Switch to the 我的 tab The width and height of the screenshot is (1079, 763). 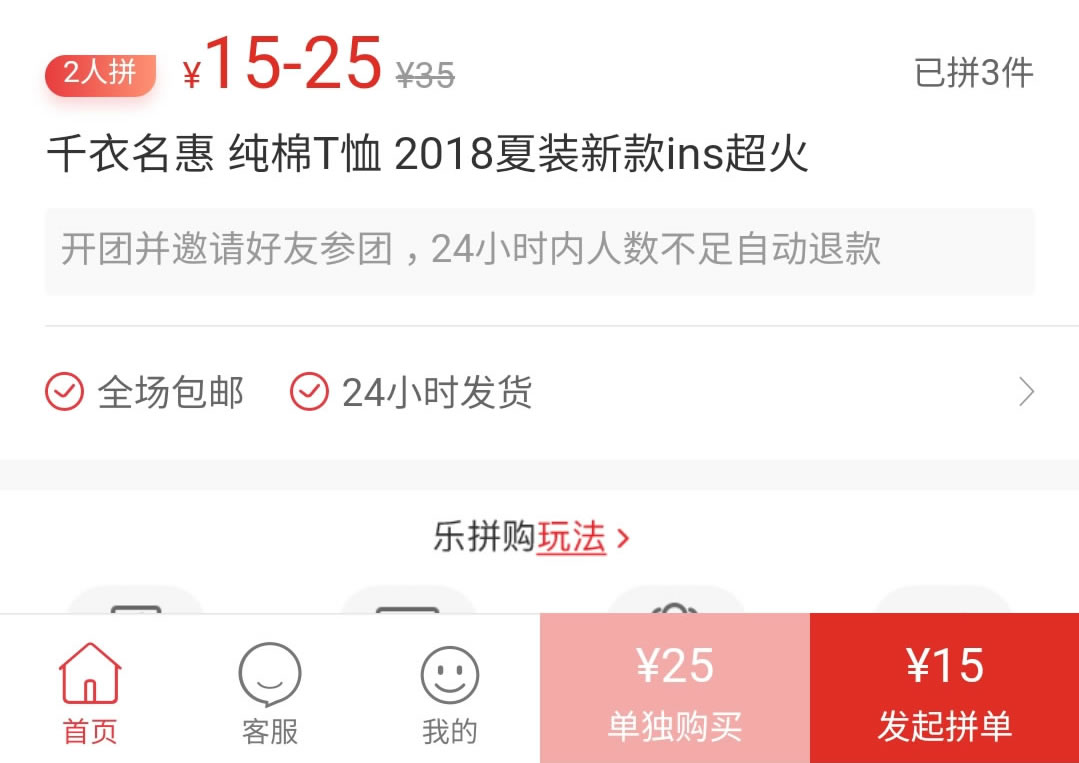tap(450, 692)
